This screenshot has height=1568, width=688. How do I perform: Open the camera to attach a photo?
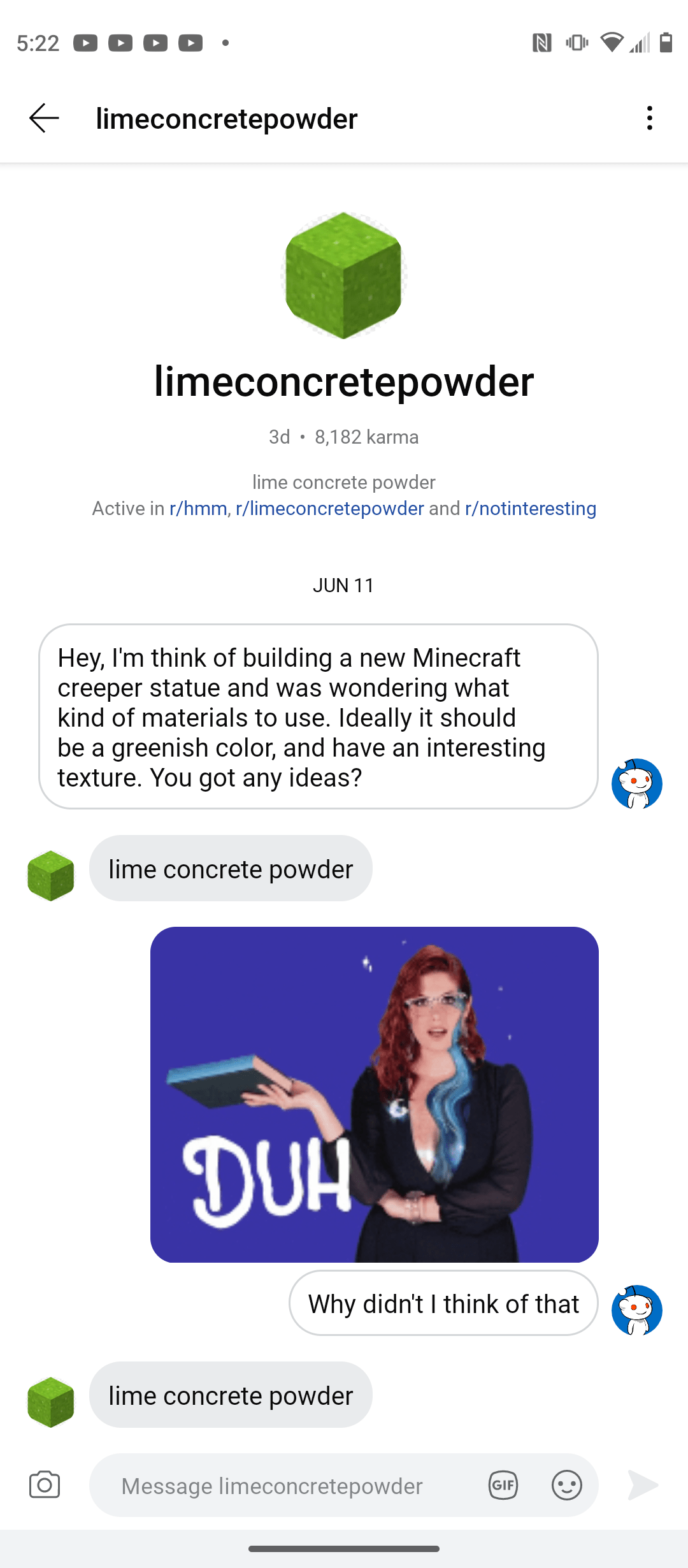(x=43, y=1485)
